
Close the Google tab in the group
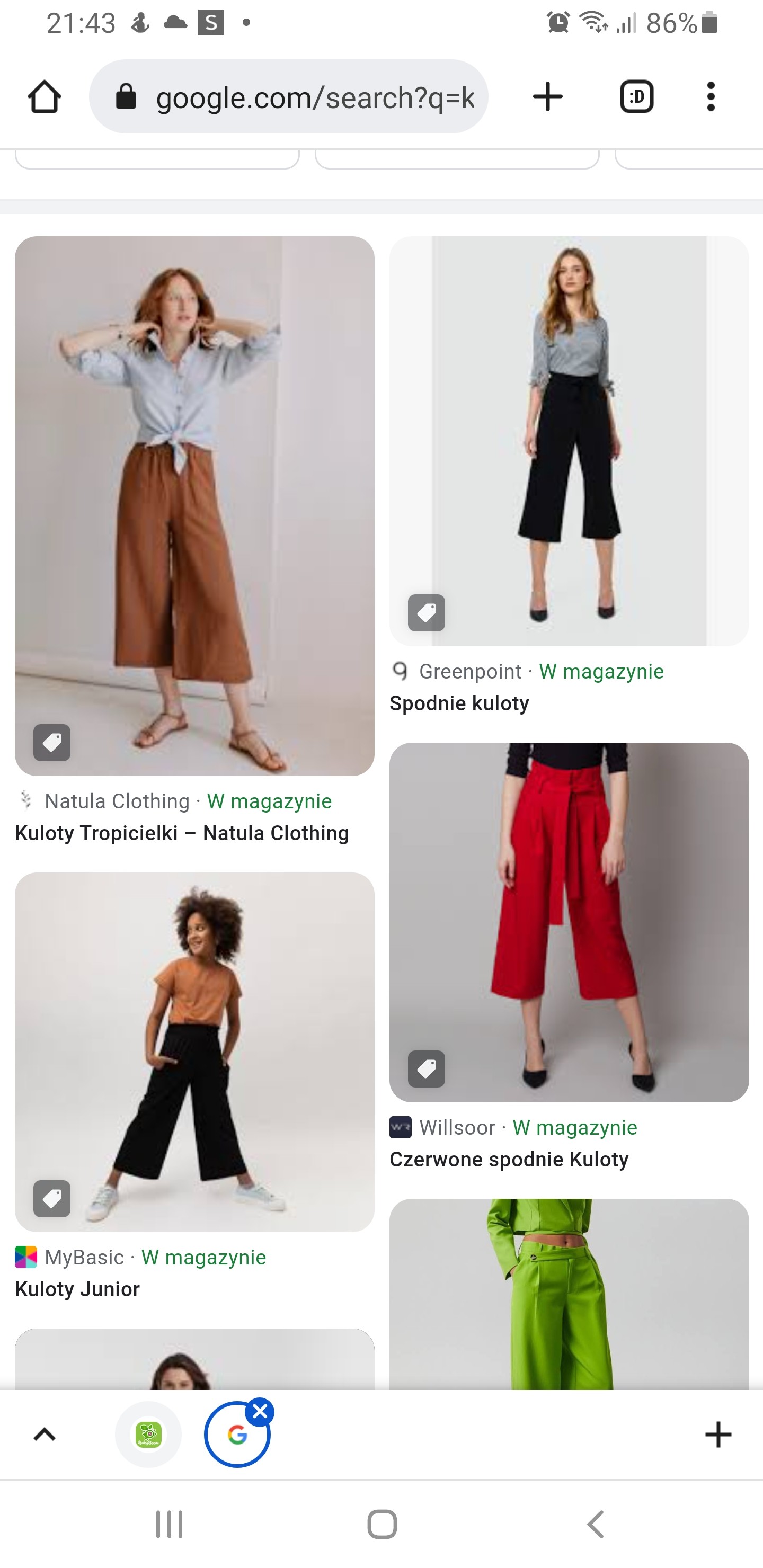click(x=260, y=1412)
